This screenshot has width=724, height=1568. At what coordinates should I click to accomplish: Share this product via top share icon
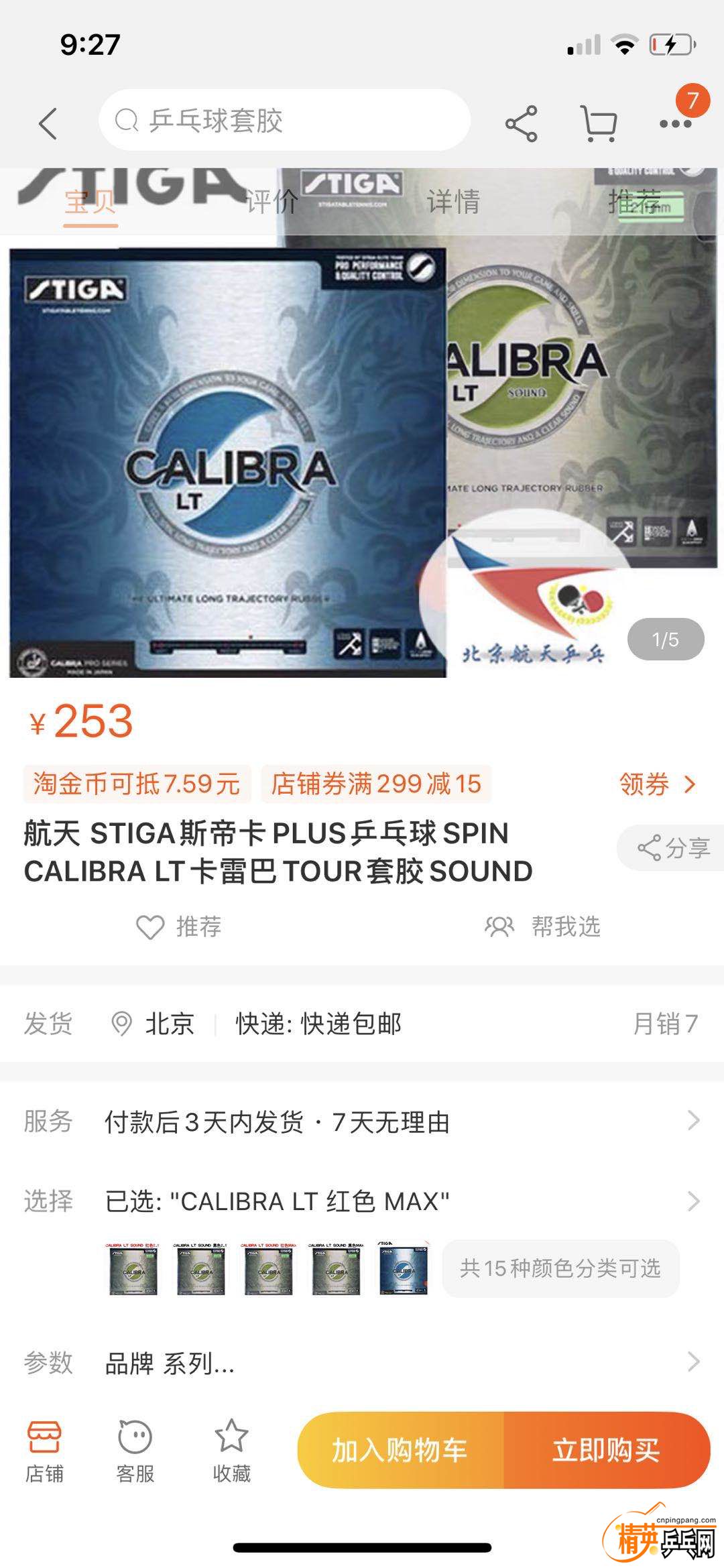click(521, 124)
